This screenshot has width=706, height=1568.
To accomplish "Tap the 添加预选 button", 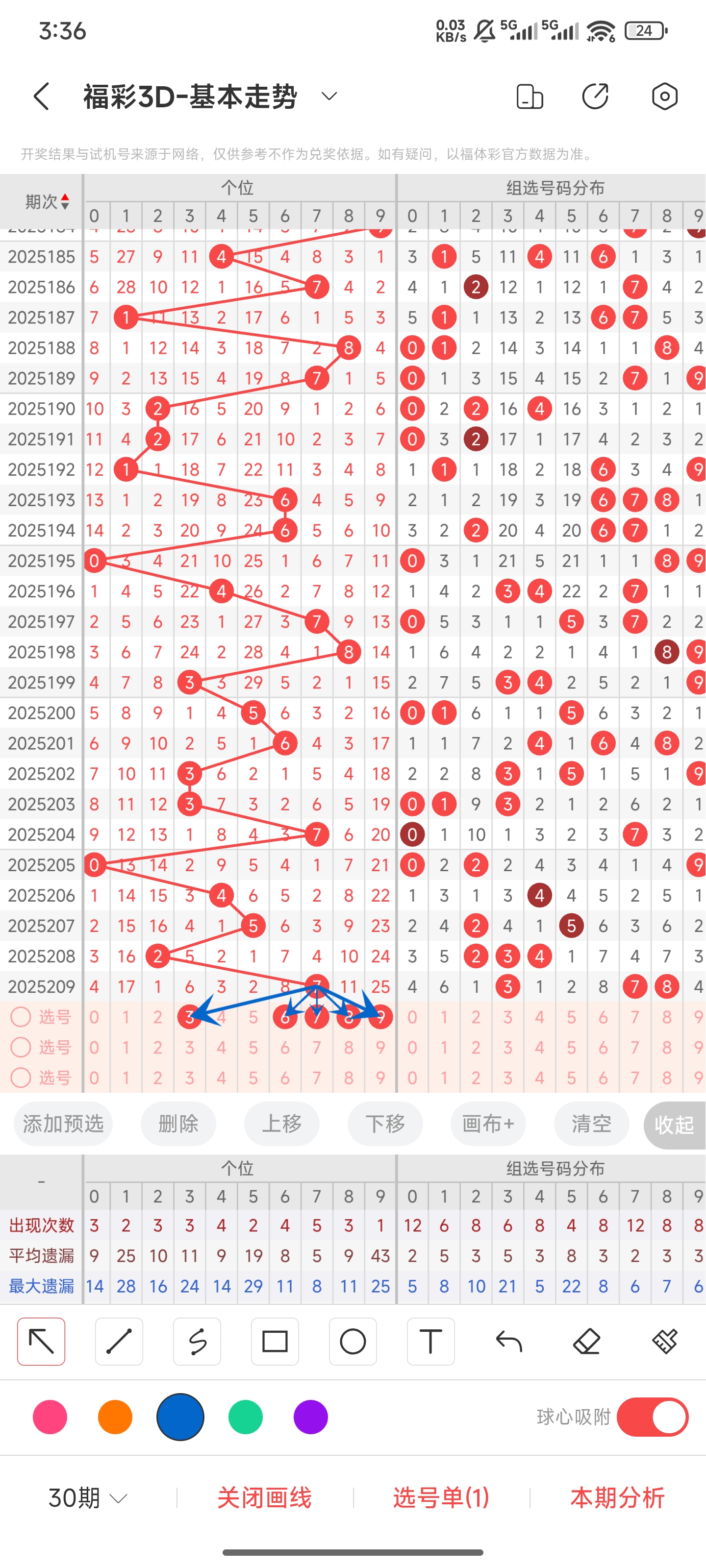I will 63,1123.
